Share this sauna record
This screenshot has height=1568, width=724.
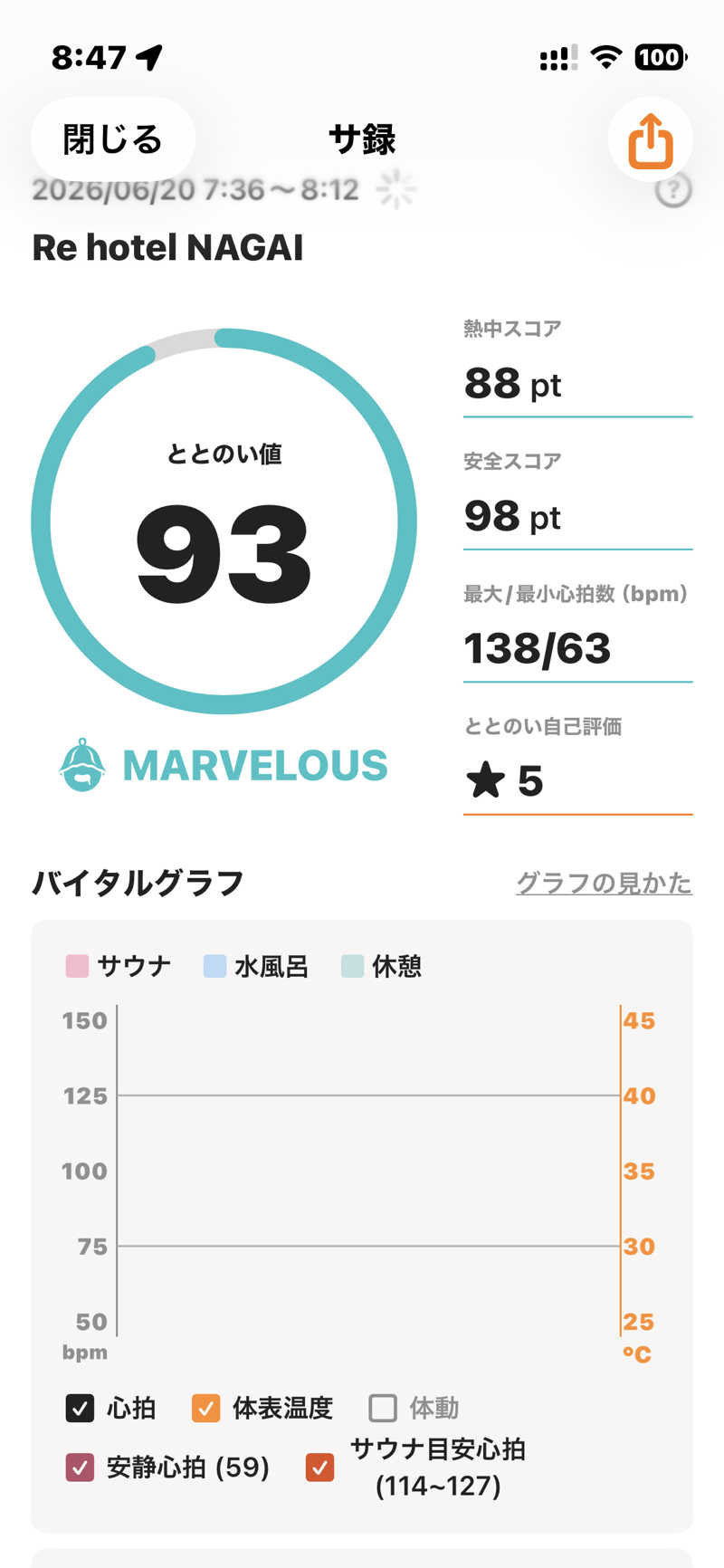pyautogui.click(x=651, y=140)
